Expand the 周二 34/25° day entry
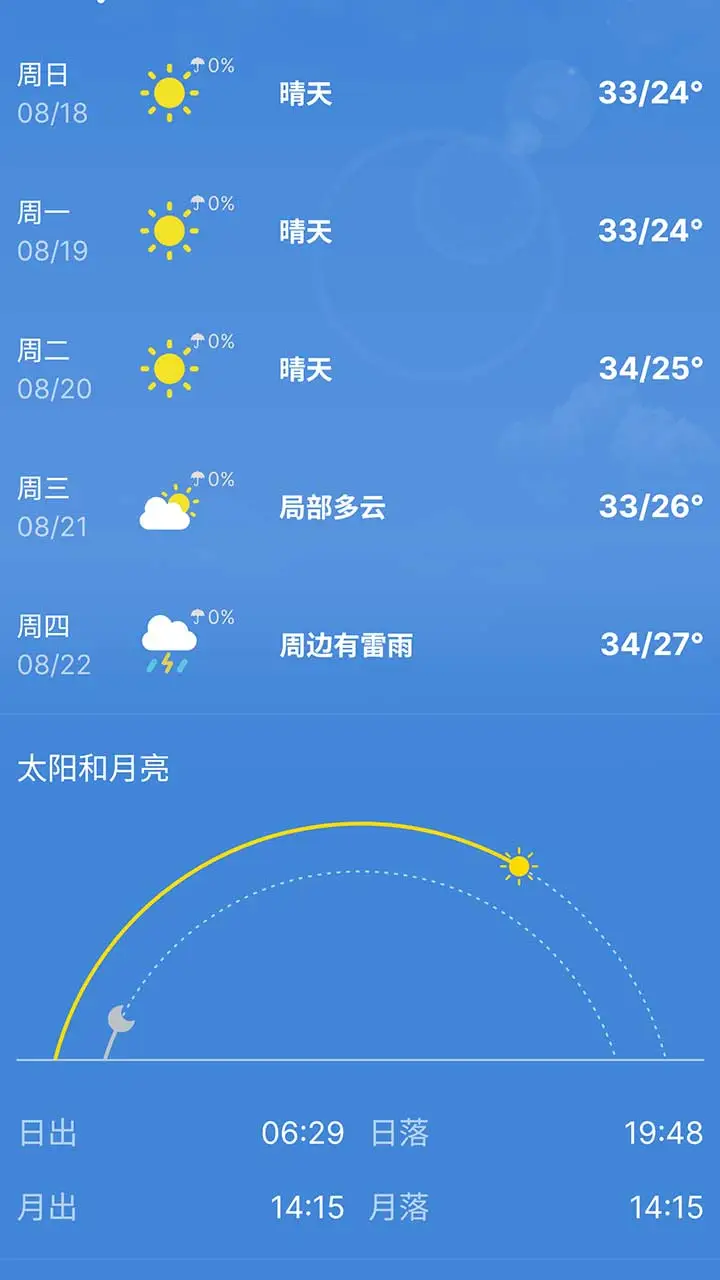The image size is (720, 1280). tap(360, 368)
